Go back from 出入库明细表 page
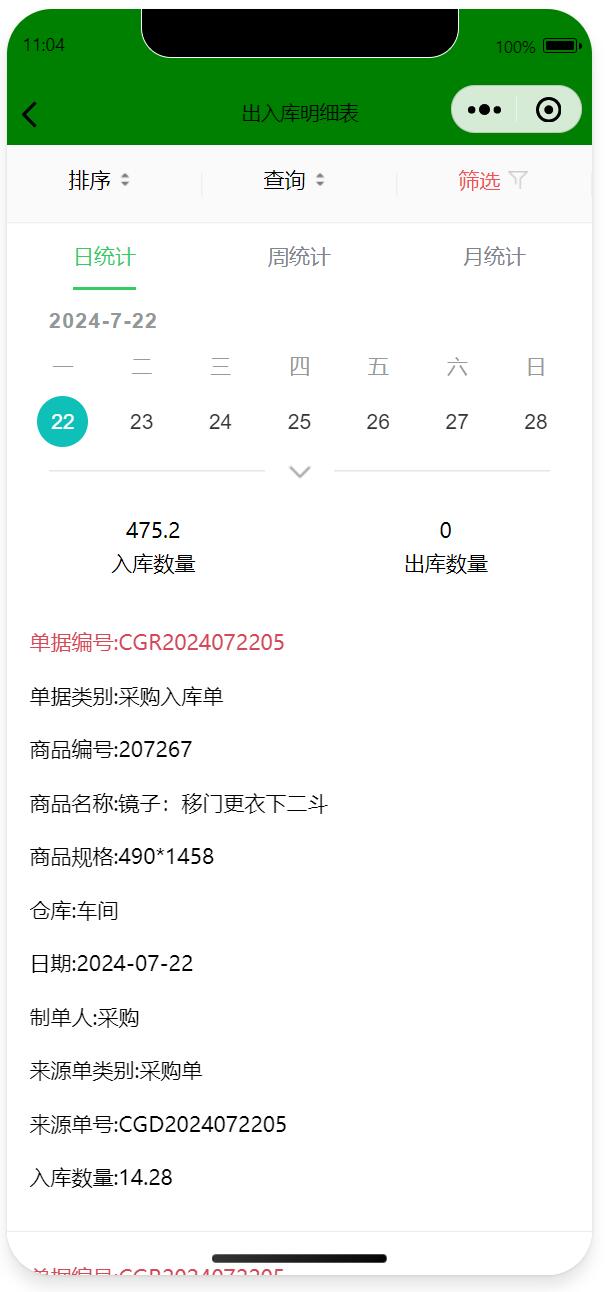 (x=30, y=114)
